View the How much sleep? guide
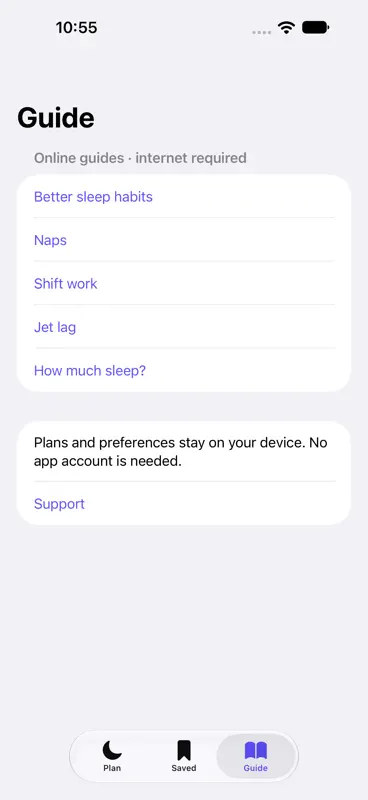This screenshot has height=800, width=368. pyautogui.click(x=184, y=370)
